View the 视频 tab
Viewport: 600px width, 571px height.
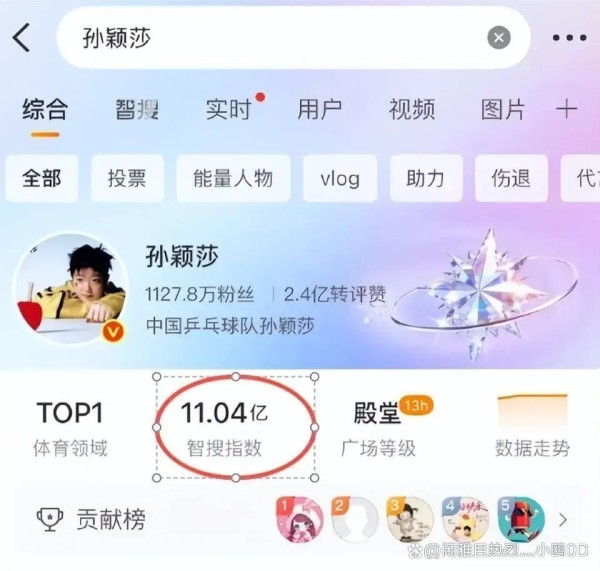tap(412, 109)
